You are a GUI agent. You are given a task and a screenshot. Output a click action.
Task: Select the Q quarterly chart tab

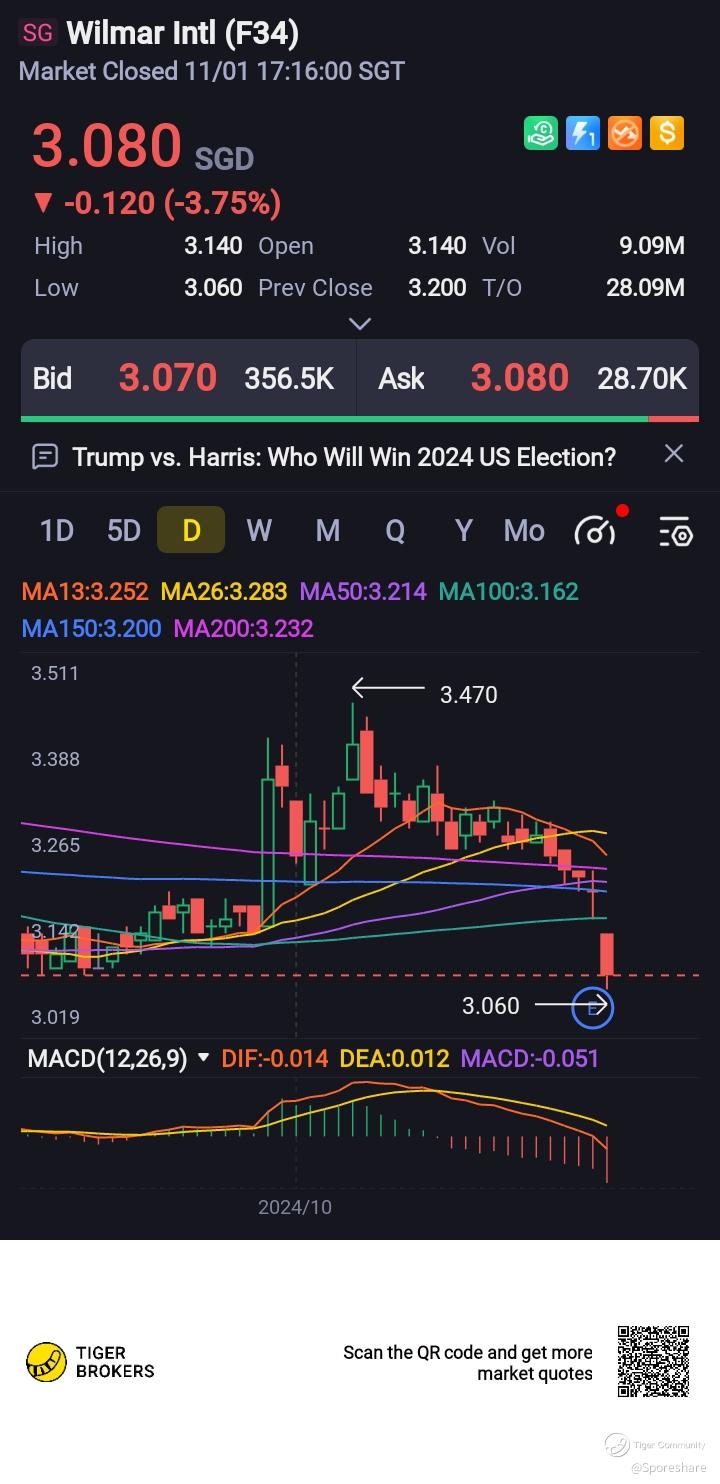pos(395,530)
